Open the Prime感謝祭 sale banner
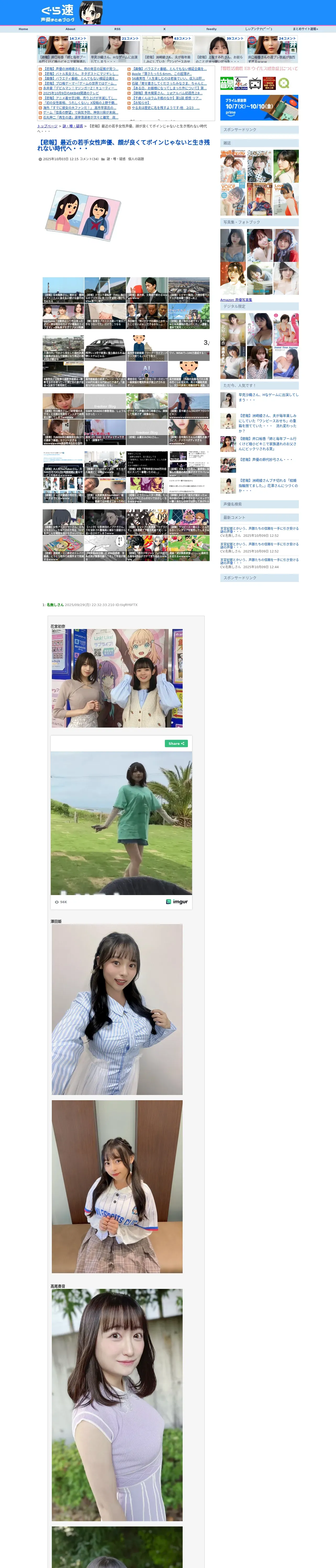Viewport: 336px width, 1568px height. point(259,107)
